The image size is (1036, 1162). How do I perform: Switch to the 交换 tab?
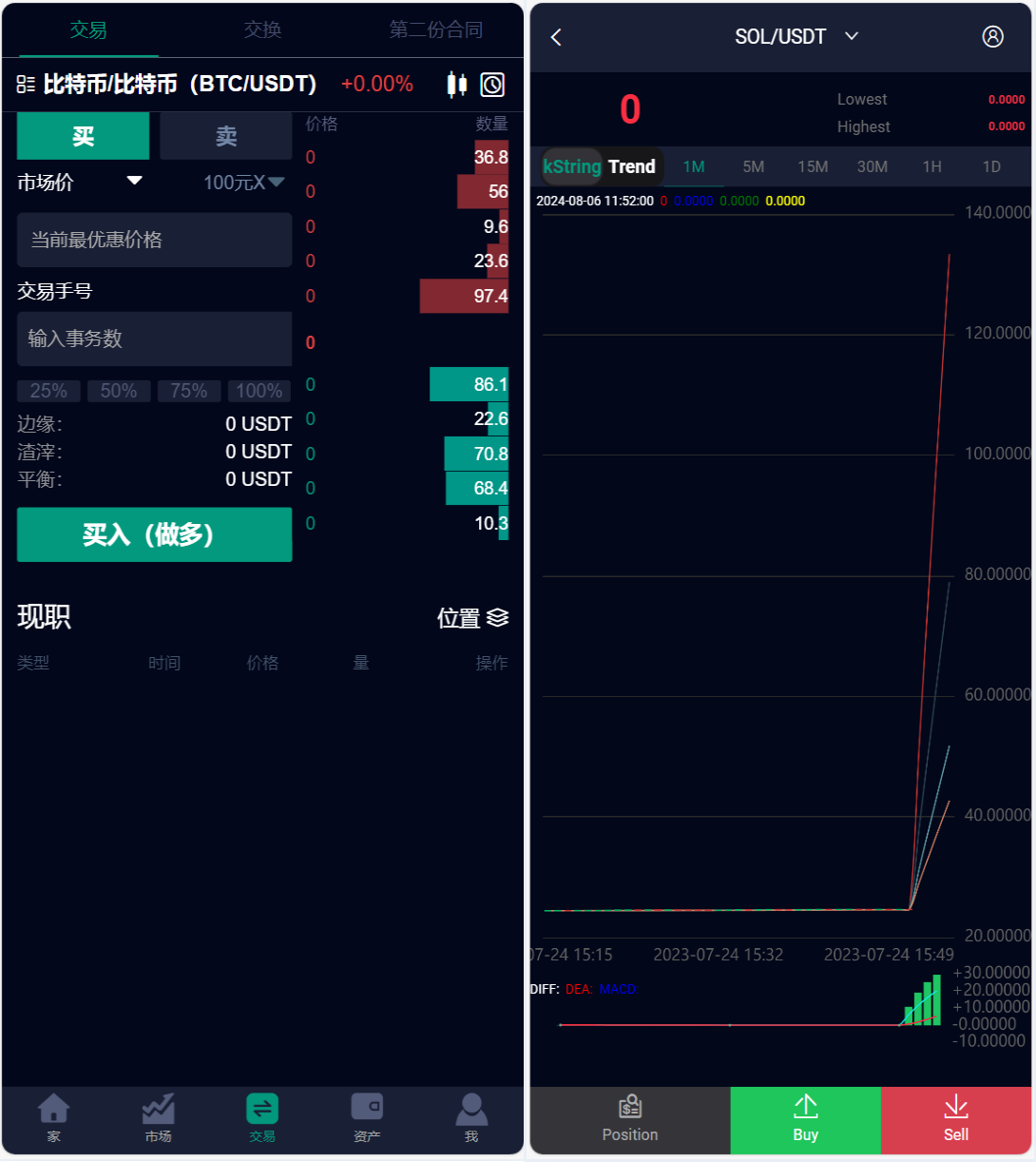pyautogui.click(x=260, y=29)
